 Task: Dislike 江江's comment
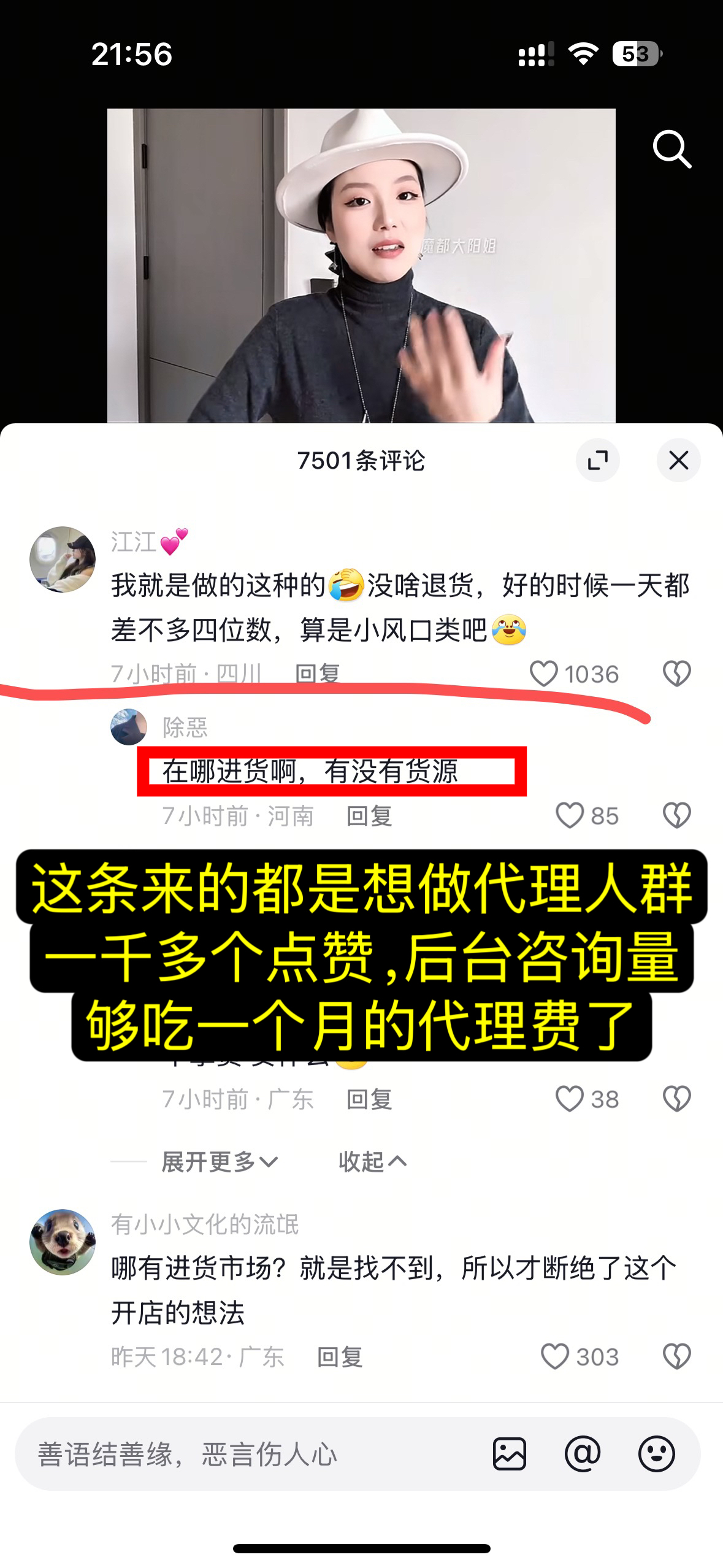point(677,674)
